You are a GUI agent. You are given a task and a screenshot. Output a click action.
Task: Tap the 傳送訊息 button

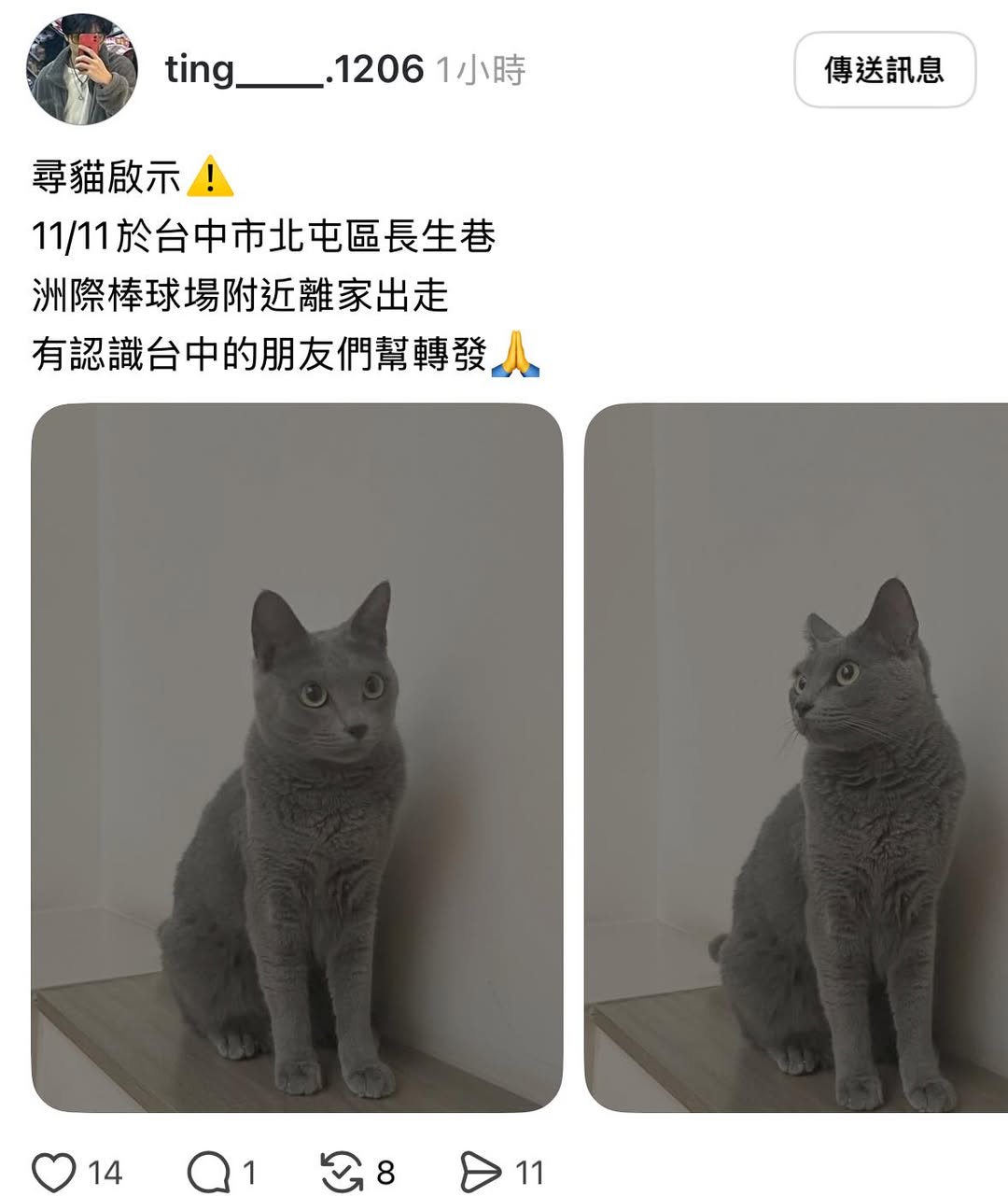884,70
